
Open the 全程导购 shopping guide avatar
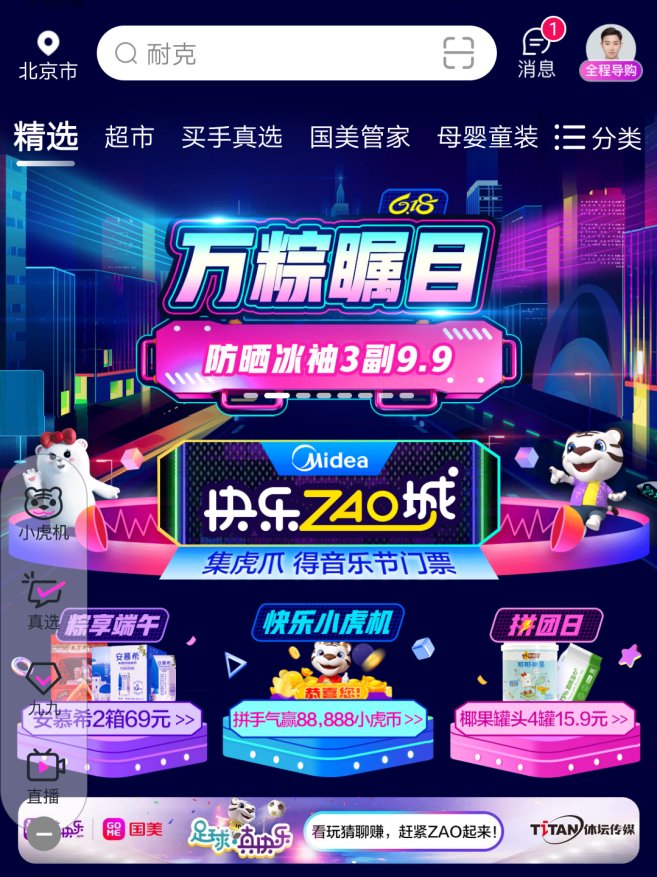tap(611, 53)
